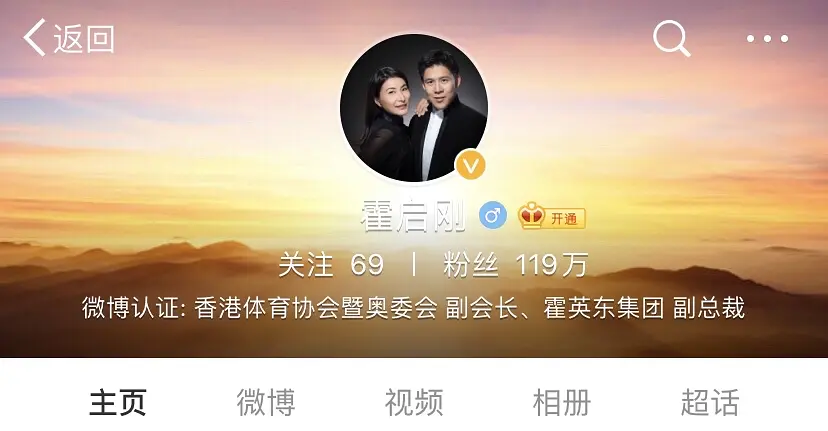Open the 关注 69 following list
Viewport: 828px width, 431px height.
point(331,265)
